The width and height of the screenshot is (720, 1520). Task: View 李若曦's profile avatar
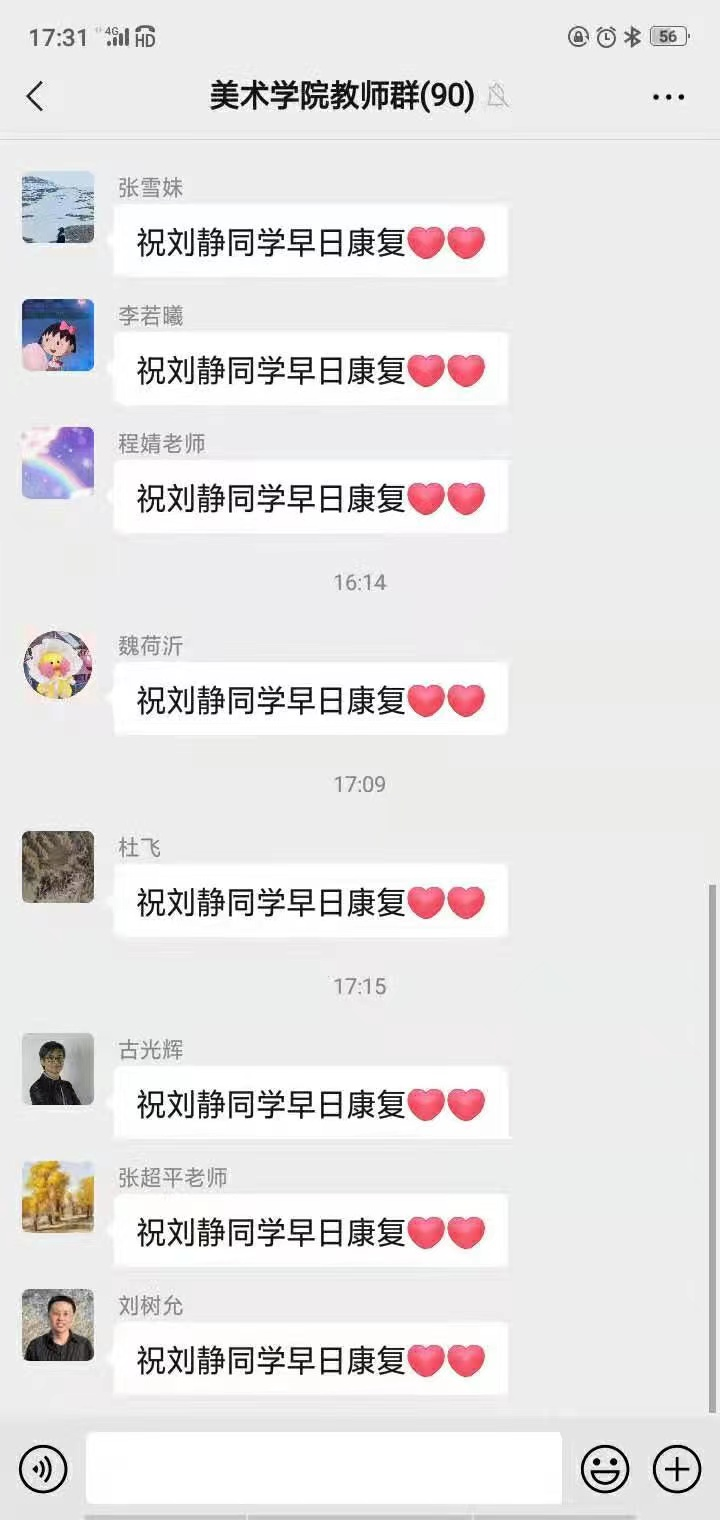[x=58, y=335]
